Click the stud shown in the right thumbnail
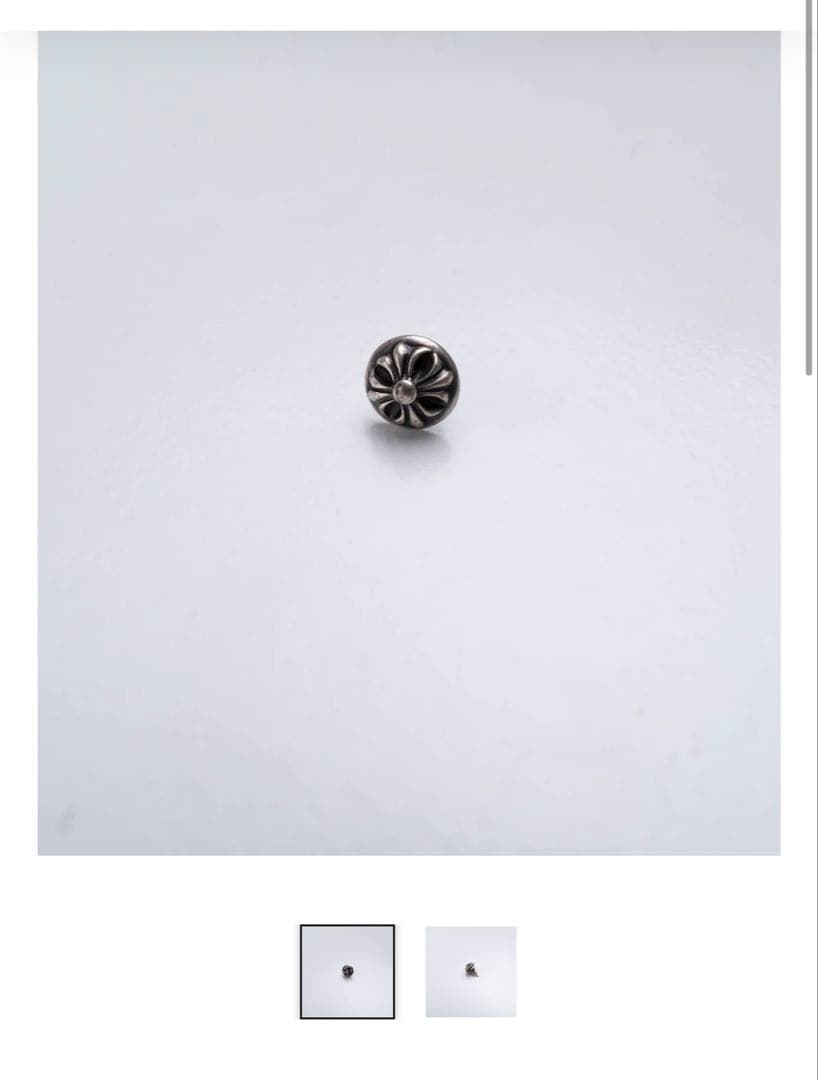 tap(470, 966)
